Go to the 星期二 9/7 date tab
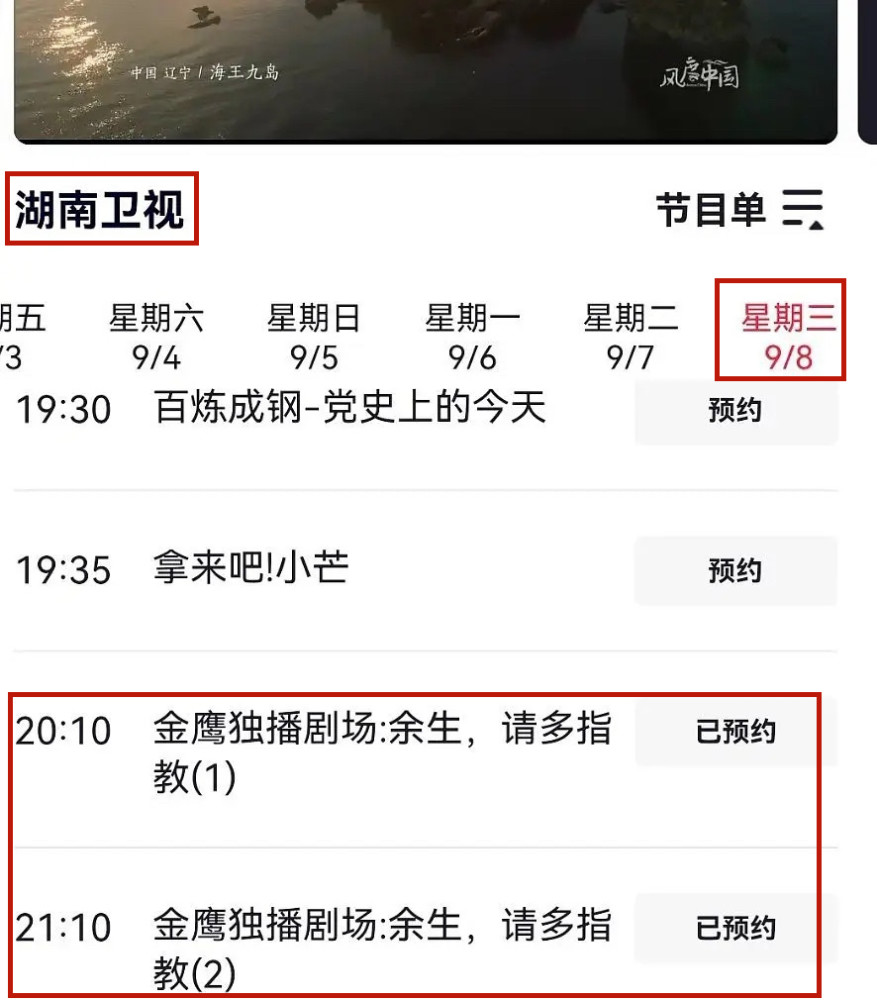Screen dimensions: 877x1000 [630, 338]
